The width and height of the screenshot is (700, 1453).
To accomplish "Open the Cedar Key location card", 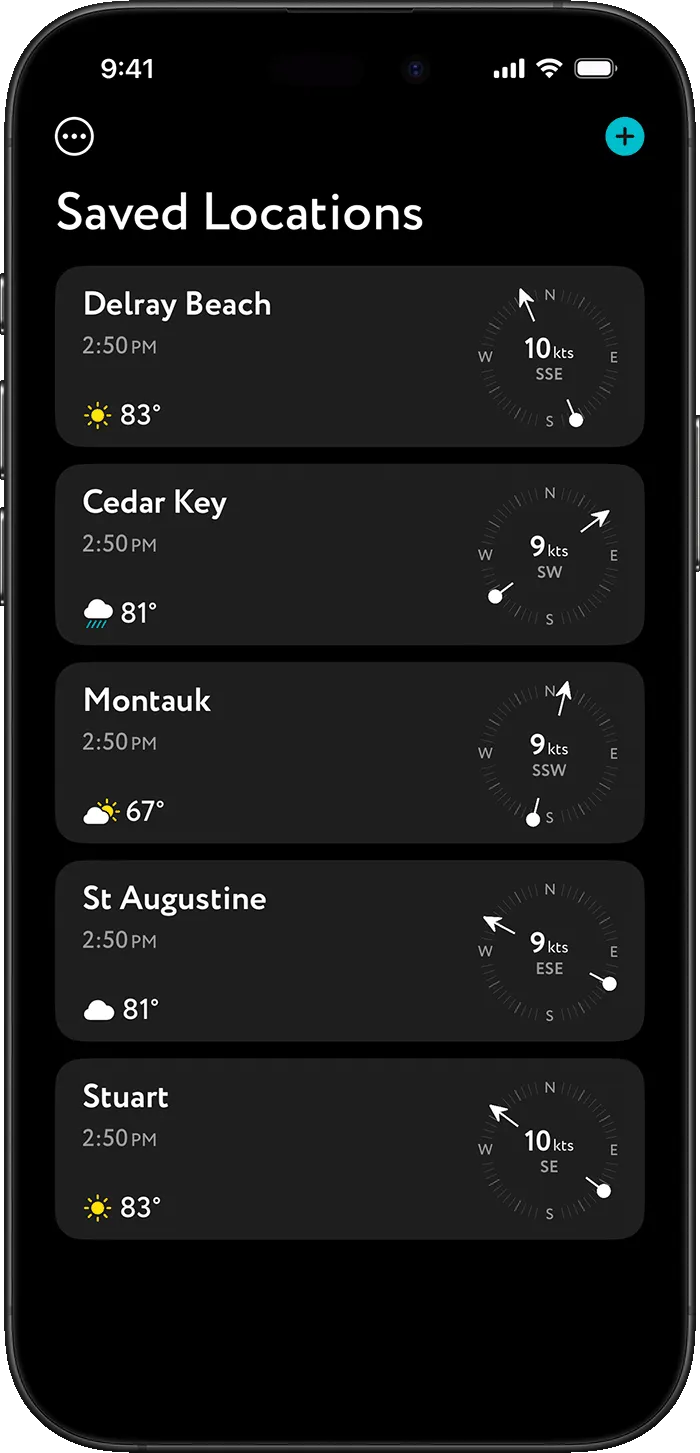I will point(350,554).
